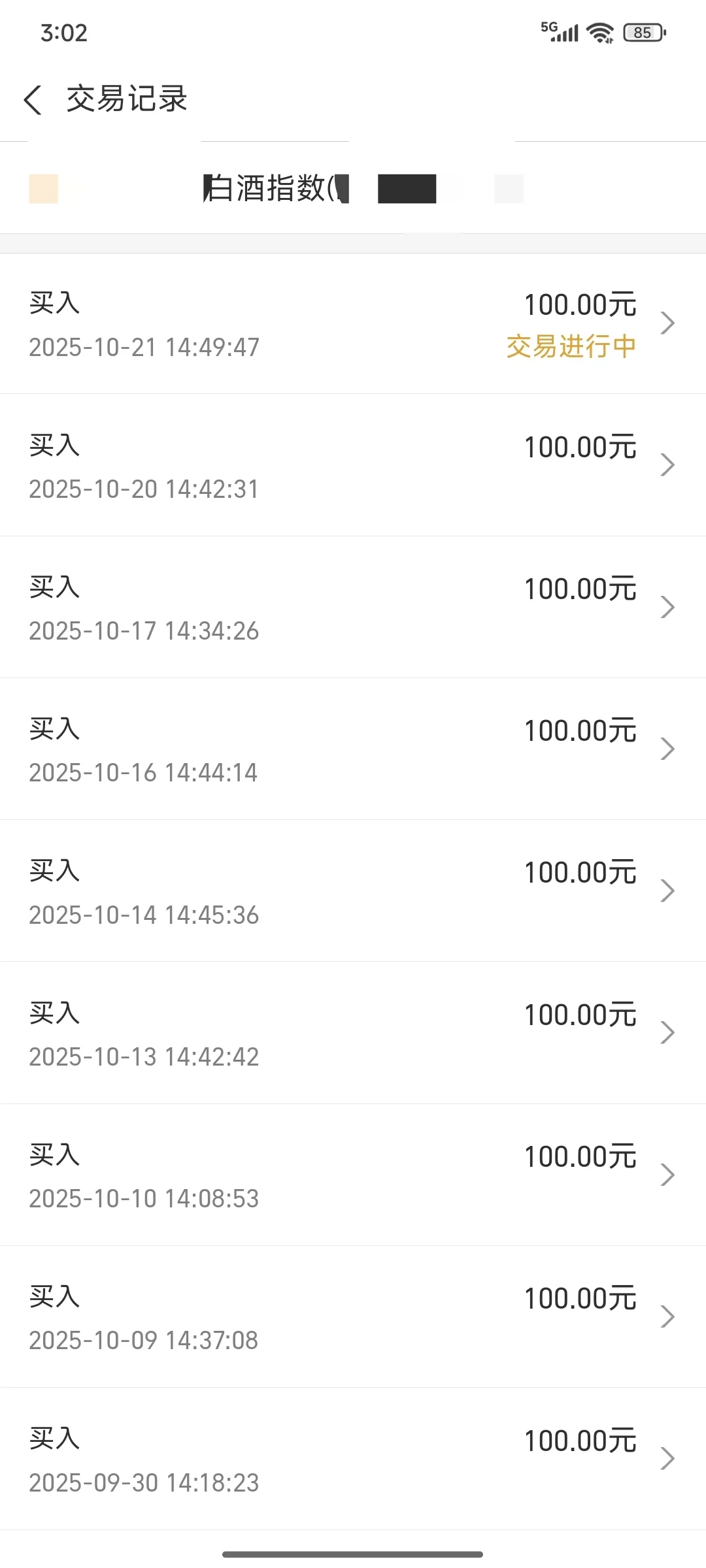
Task: View details of the 2025-10-17 14:34:26 purchase
Action: 353,608
